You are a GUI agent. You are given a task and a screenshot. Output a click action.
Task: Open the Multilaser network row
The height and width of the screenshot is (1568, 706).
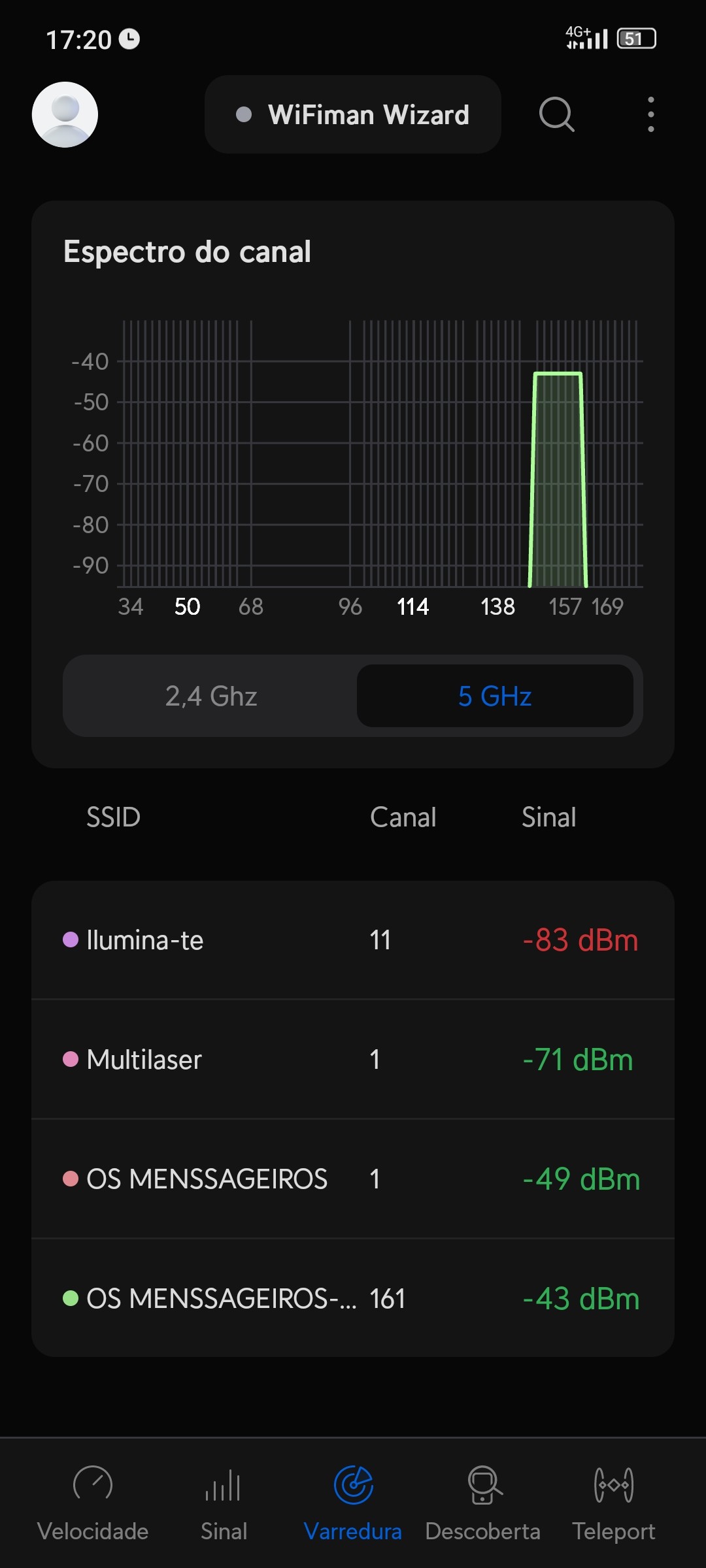pos(353,1059)
